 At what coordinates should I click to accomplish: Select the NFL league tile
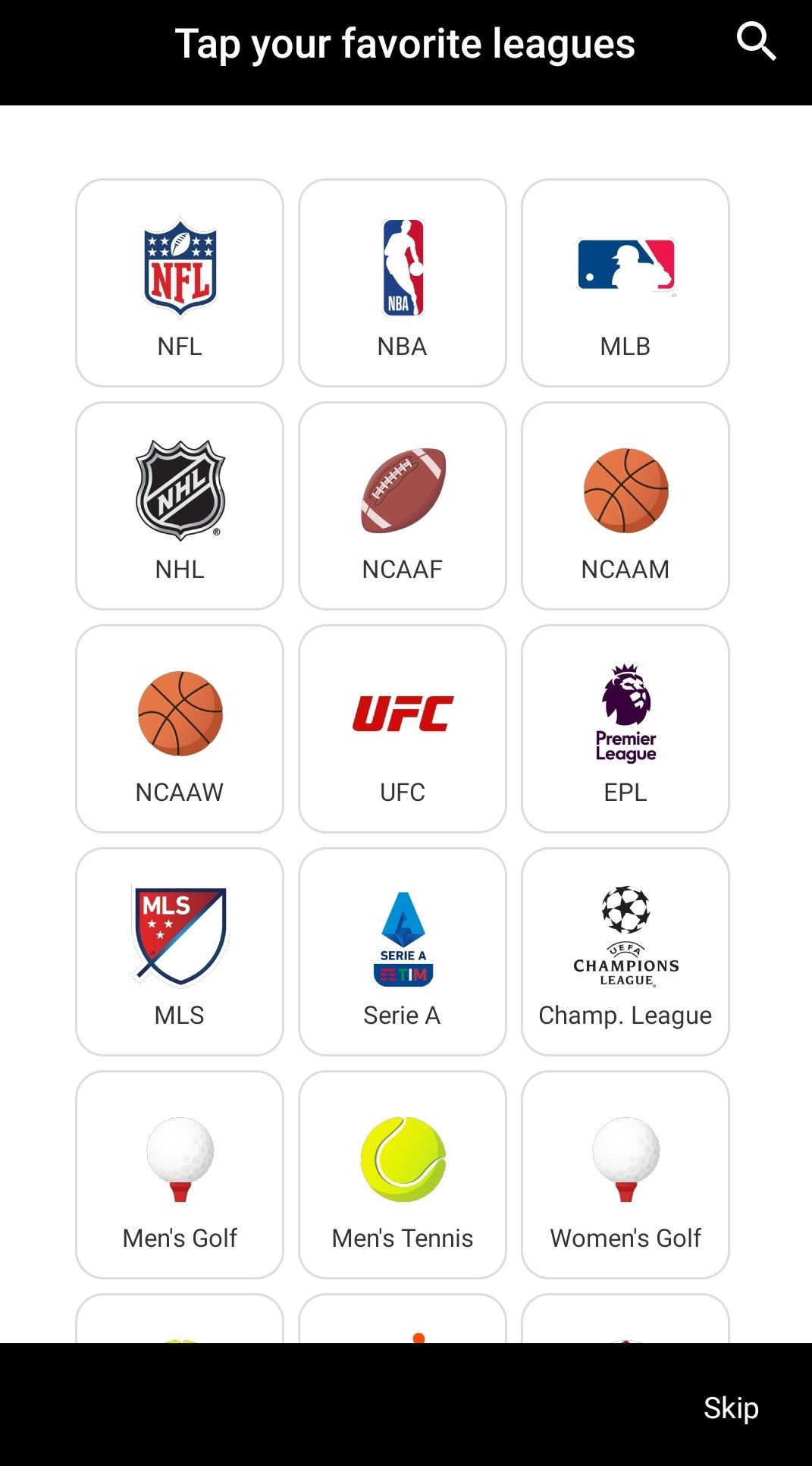coord(179,282)
